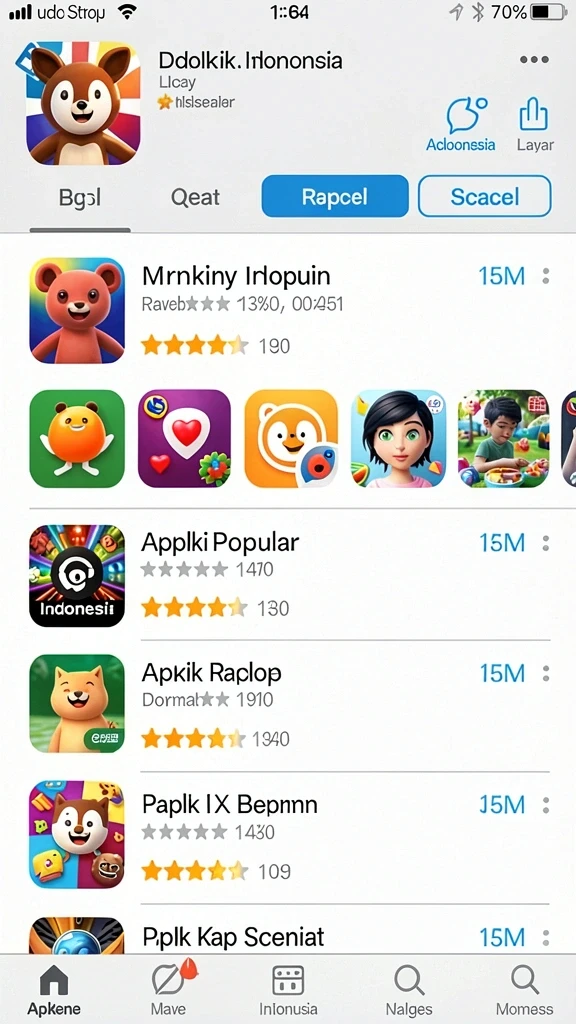Switch to the Momess tab
This screenshot has width=576, height=1024.
[524, 990]
